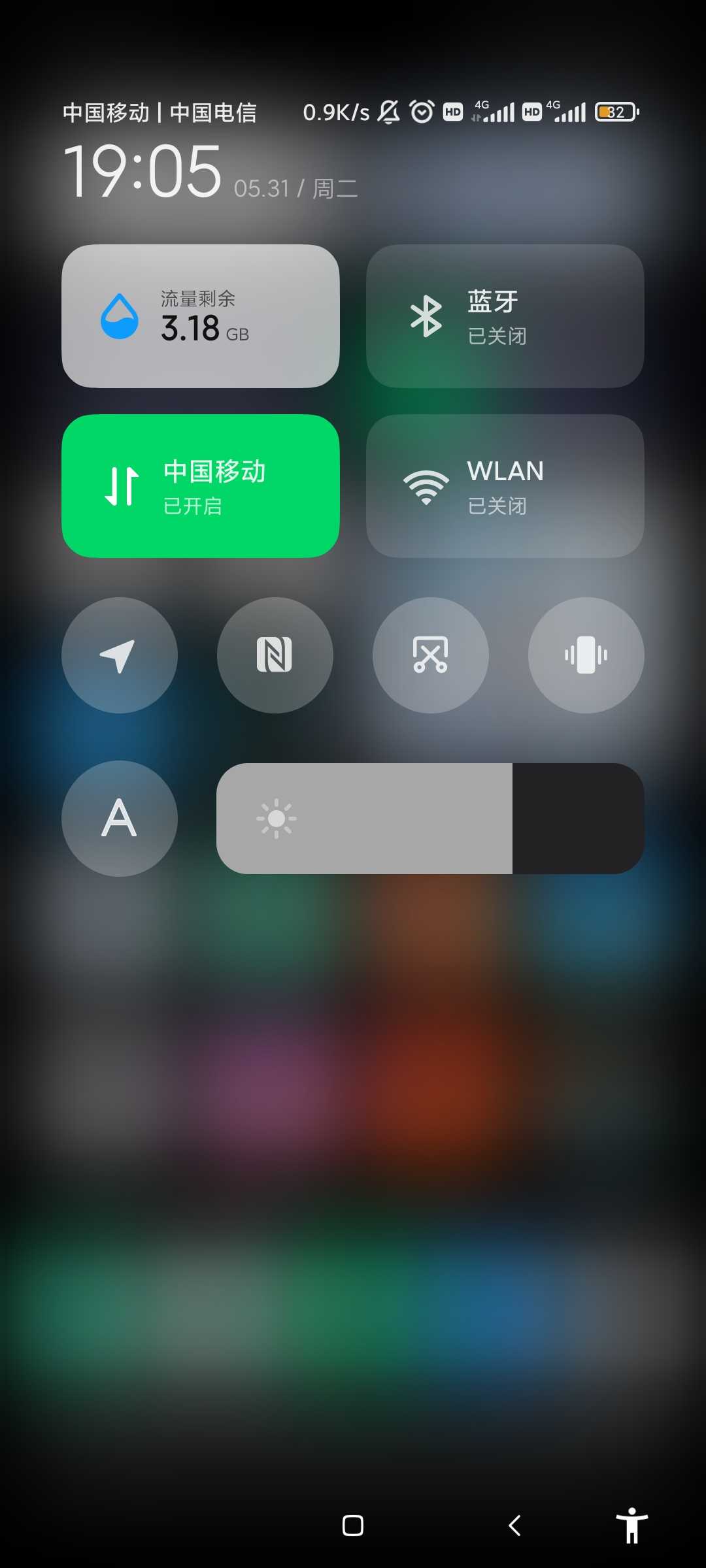Disable 中国移动 mobile data

200,486
